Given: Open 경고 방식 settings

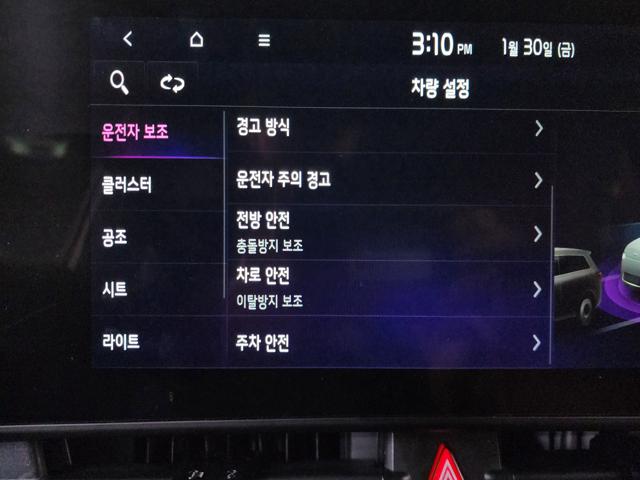Looking at the screenshot, I should click(x=388, y=128).
